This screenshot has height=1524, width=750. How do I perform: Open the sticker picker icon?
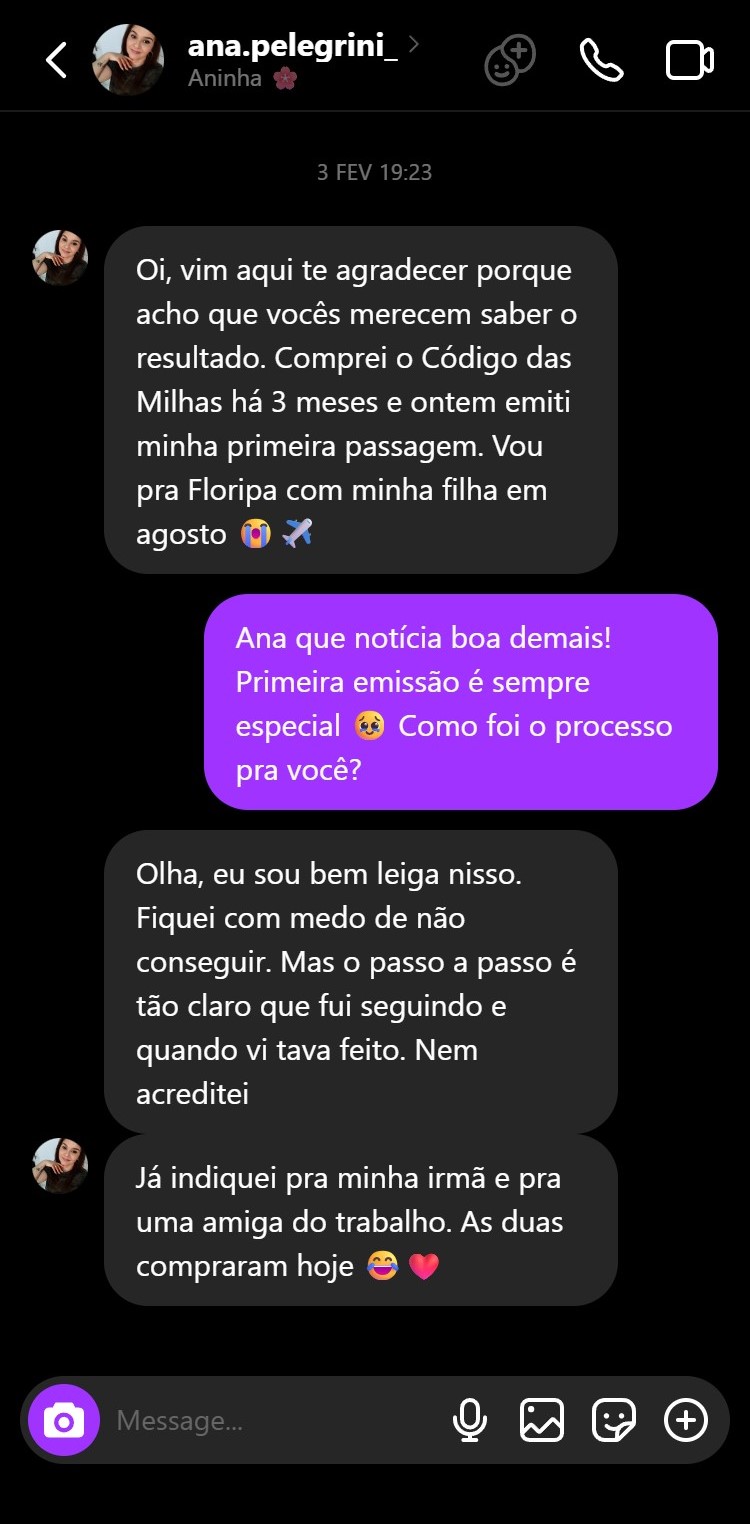[614, 1420]
